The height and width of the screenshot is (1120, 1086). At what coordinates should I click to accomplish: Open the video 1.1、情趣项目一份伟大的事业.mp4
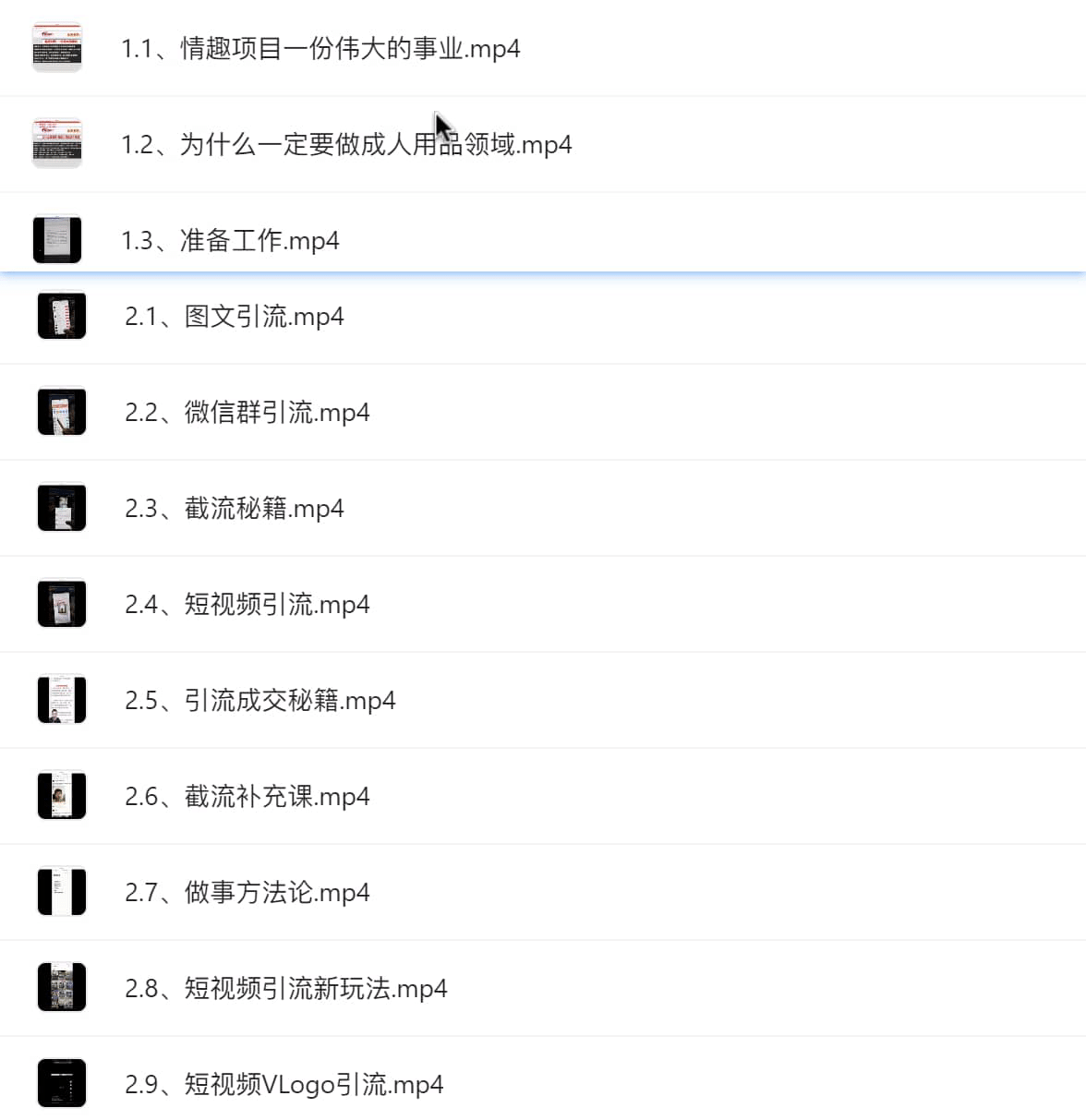tap(320, 49)
